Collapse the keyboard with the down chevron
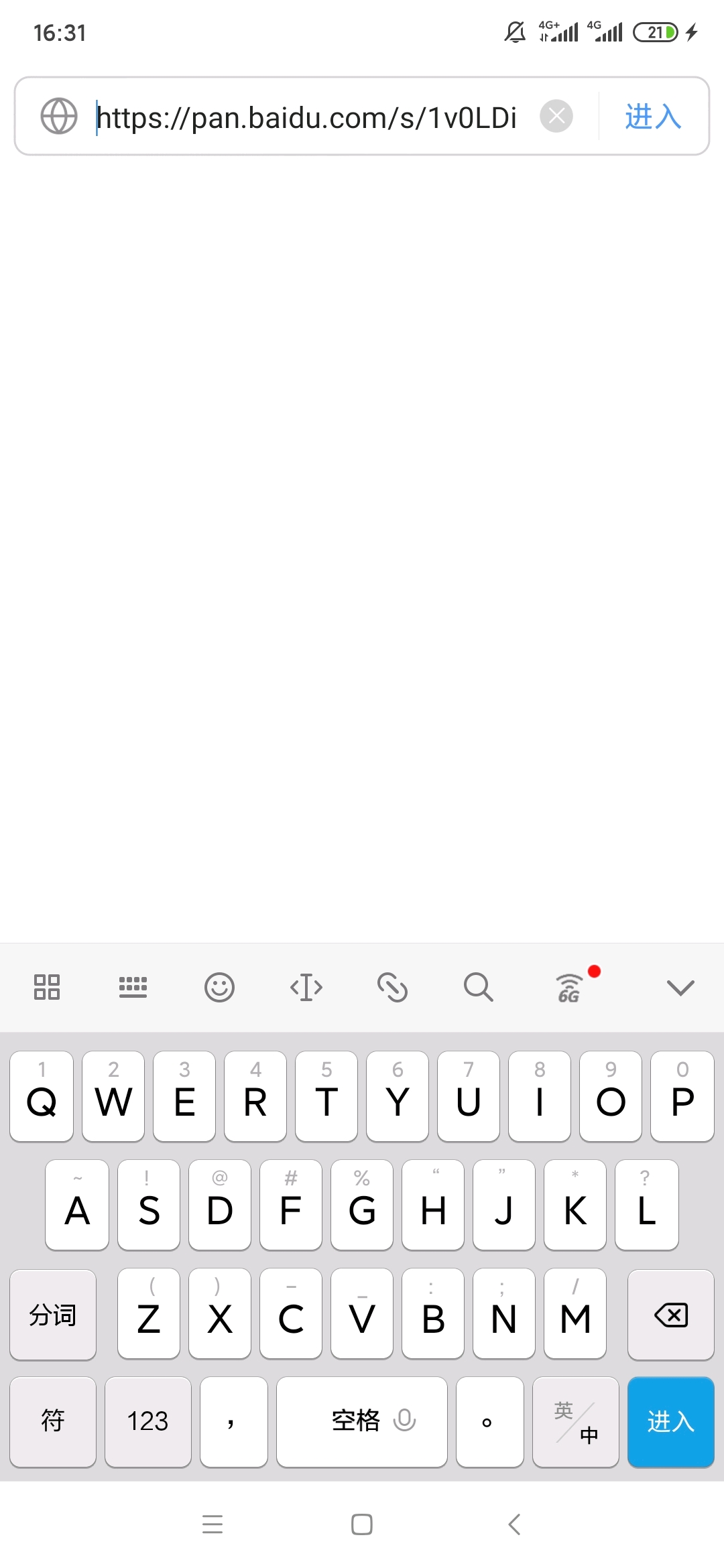 pyautogui.click(x=680, y=987)
